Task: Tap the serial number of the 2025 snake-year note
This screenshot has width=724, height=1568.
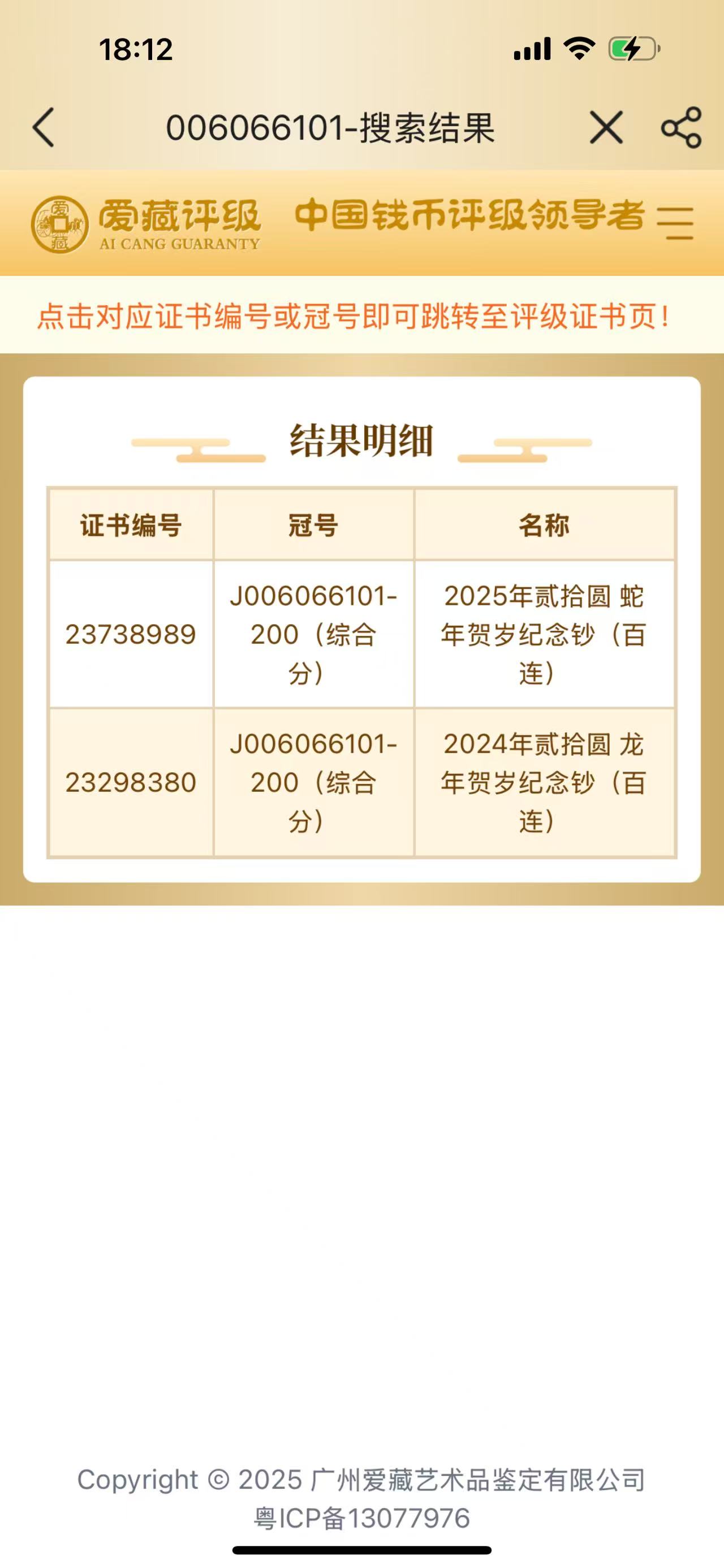Action: (313, 634)
